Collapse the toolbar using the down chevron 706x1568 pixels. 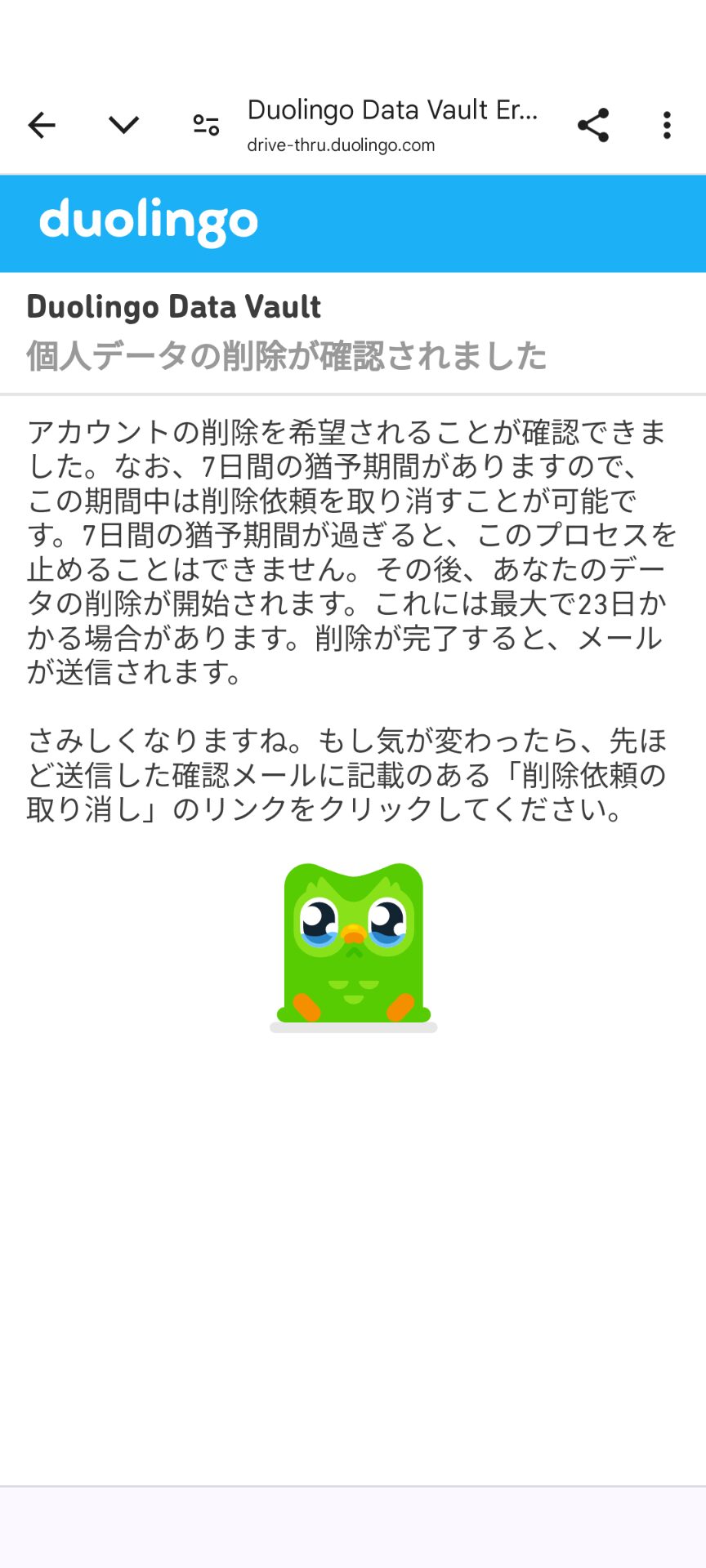[123, 126]
